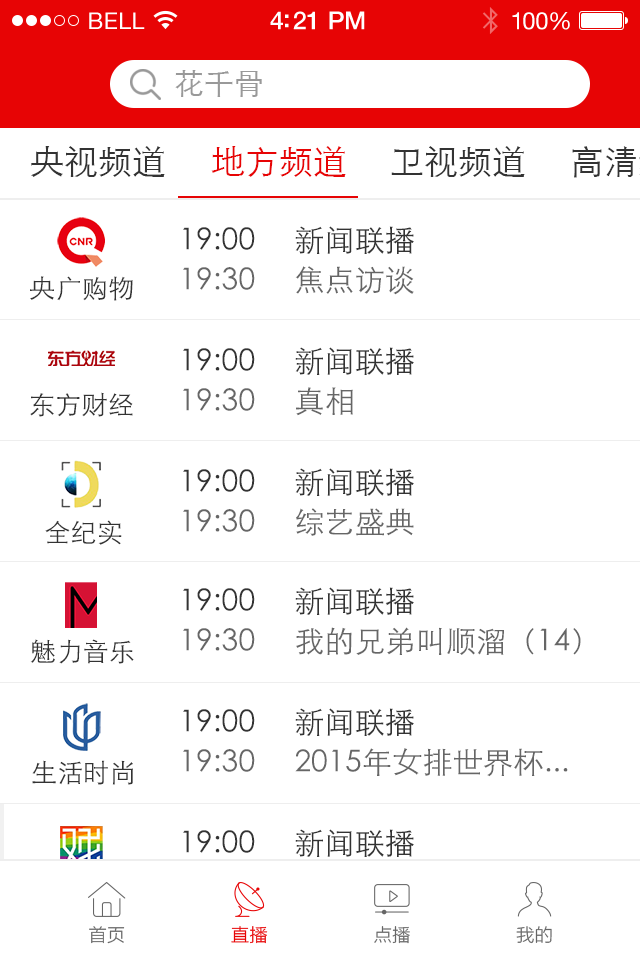This screenshot has width=640, height=960.
Task: Open the 我的 profile tab
Action: pyautogui.click(x=534, y=912)
